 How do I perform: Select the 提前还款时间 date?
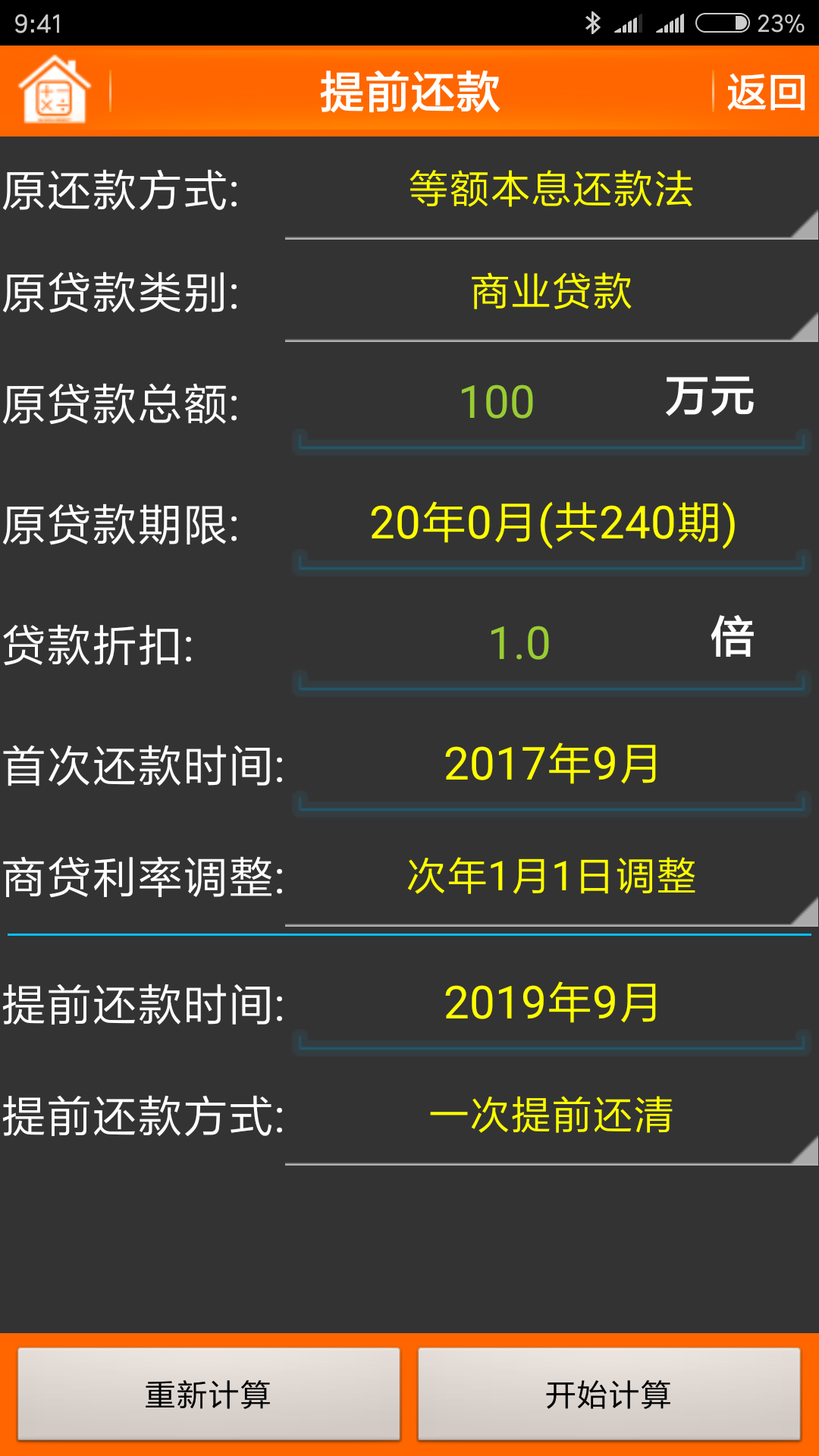coord(551,1003)
